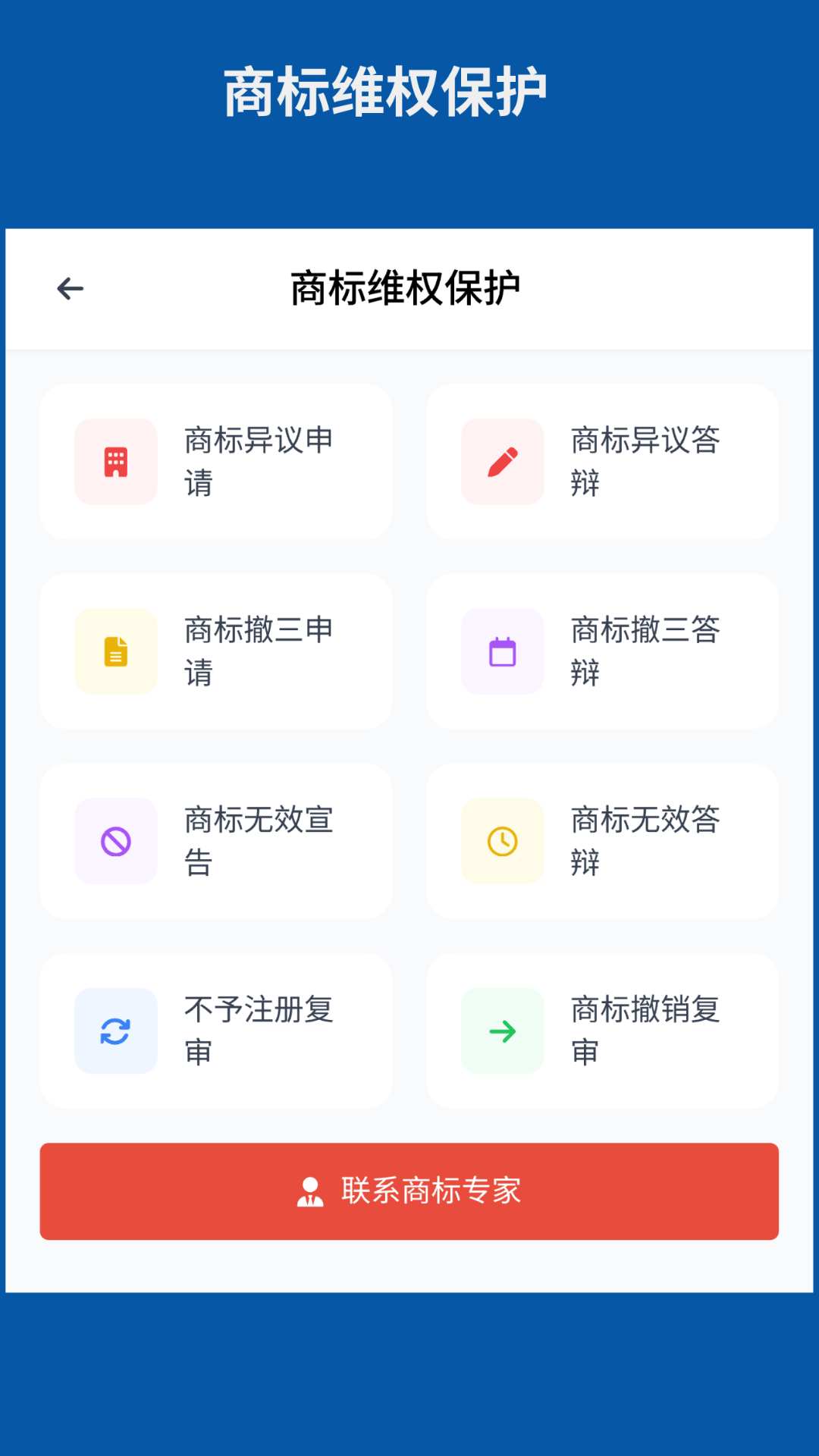
Task: Select the yellow document icon for 商标撤三申请
Action: click(115, 651)
